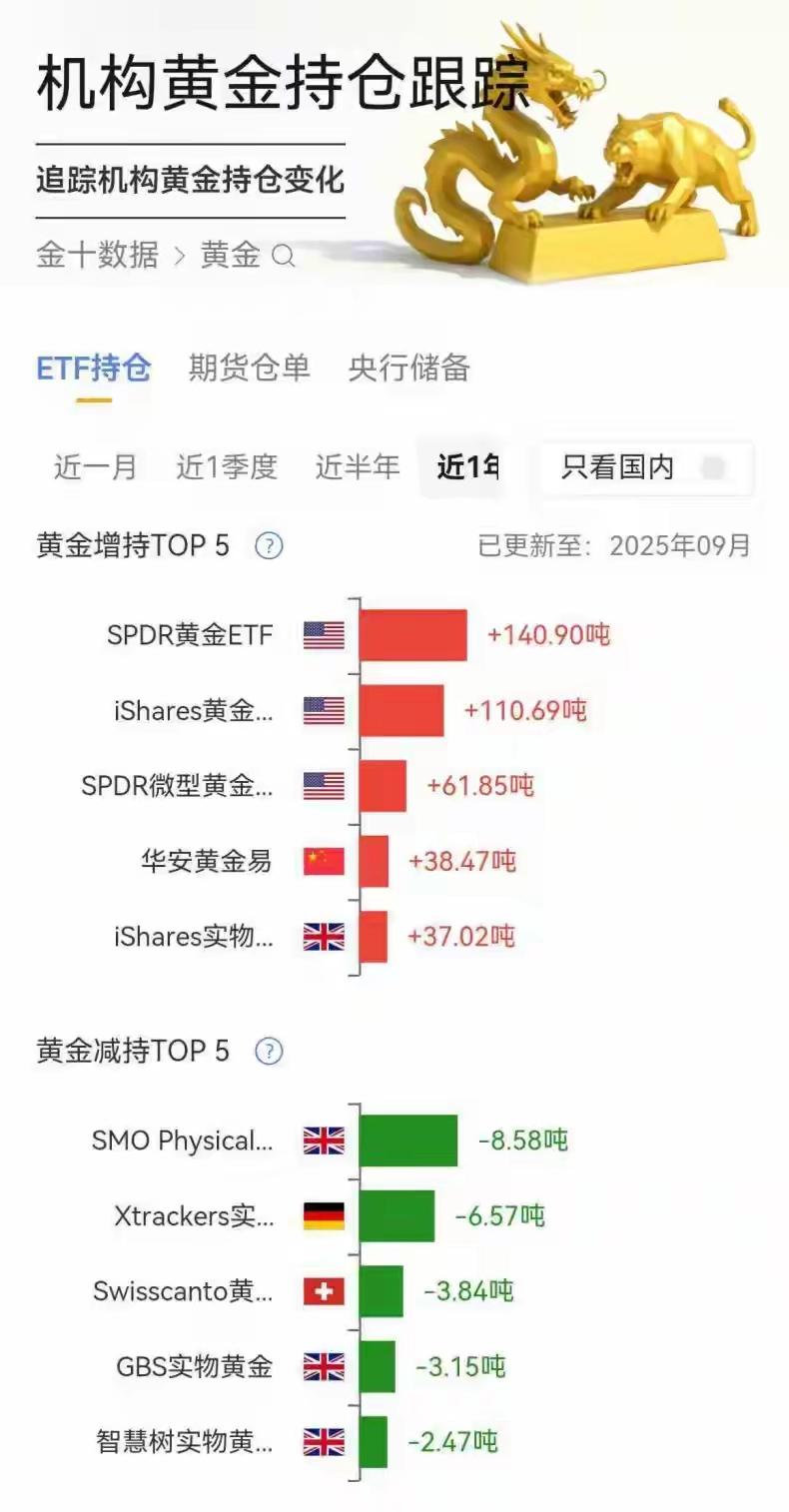Viewport: 789px width, 1512px height.
Task: Open the help icon beside 黄金减持TOP 5
Action: 270,1051
